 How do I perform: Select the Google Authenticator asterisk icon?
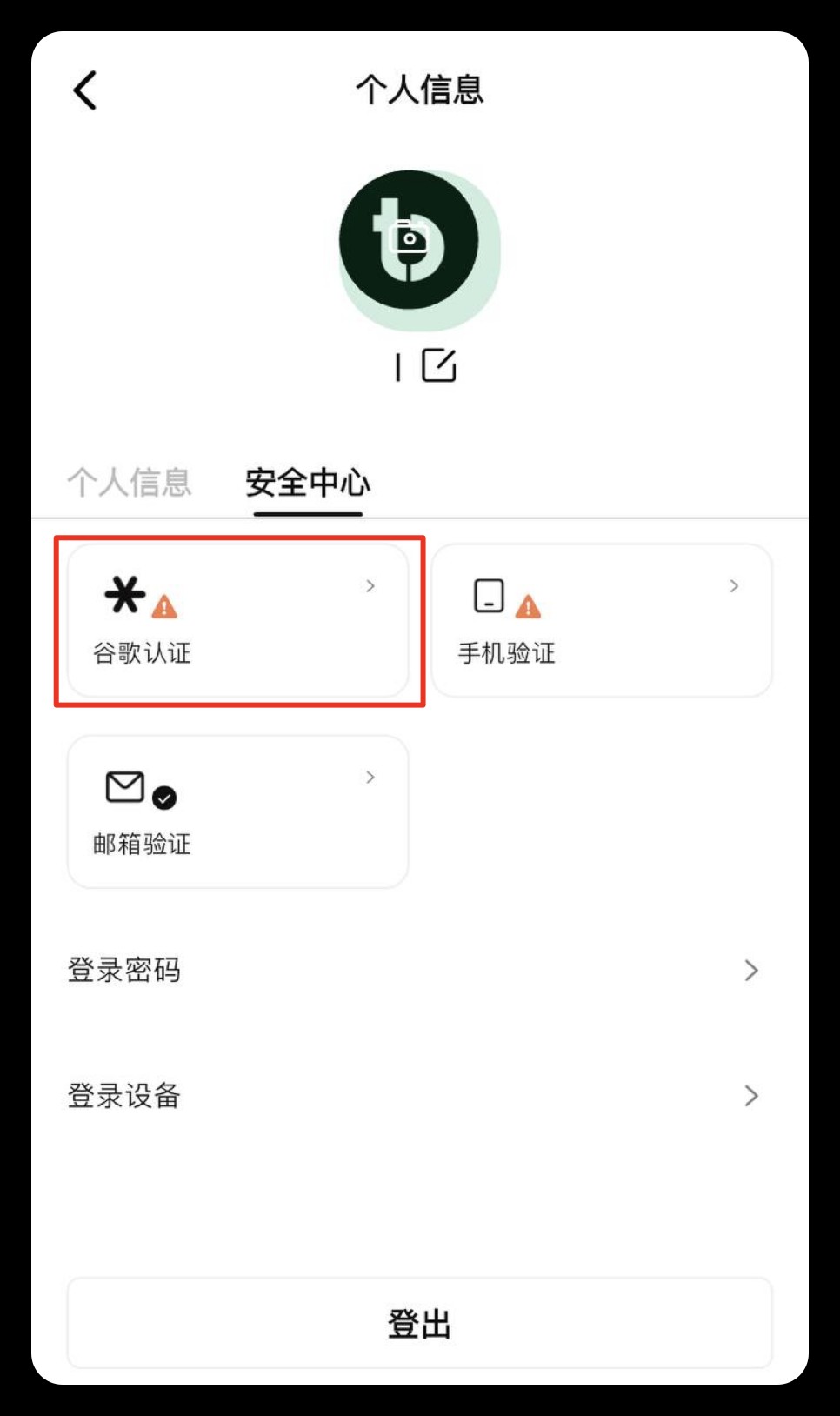[x=124, y=596]
